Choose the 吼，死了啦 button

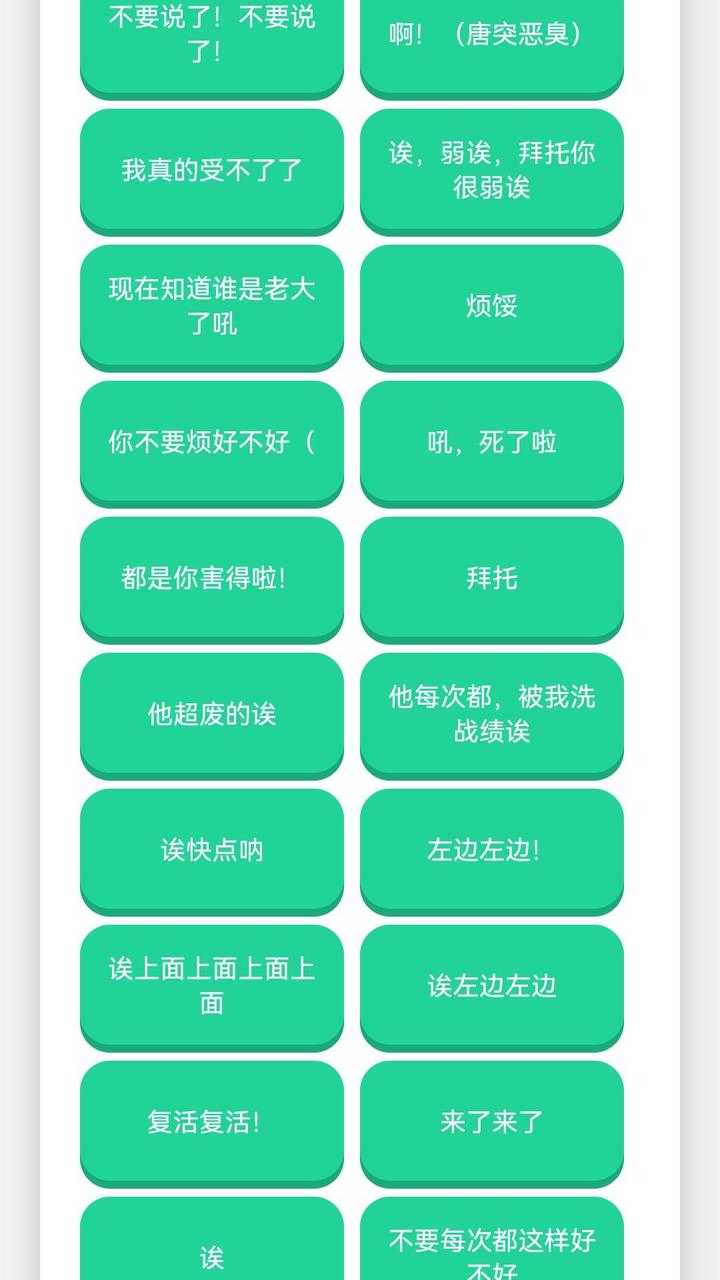492,442
